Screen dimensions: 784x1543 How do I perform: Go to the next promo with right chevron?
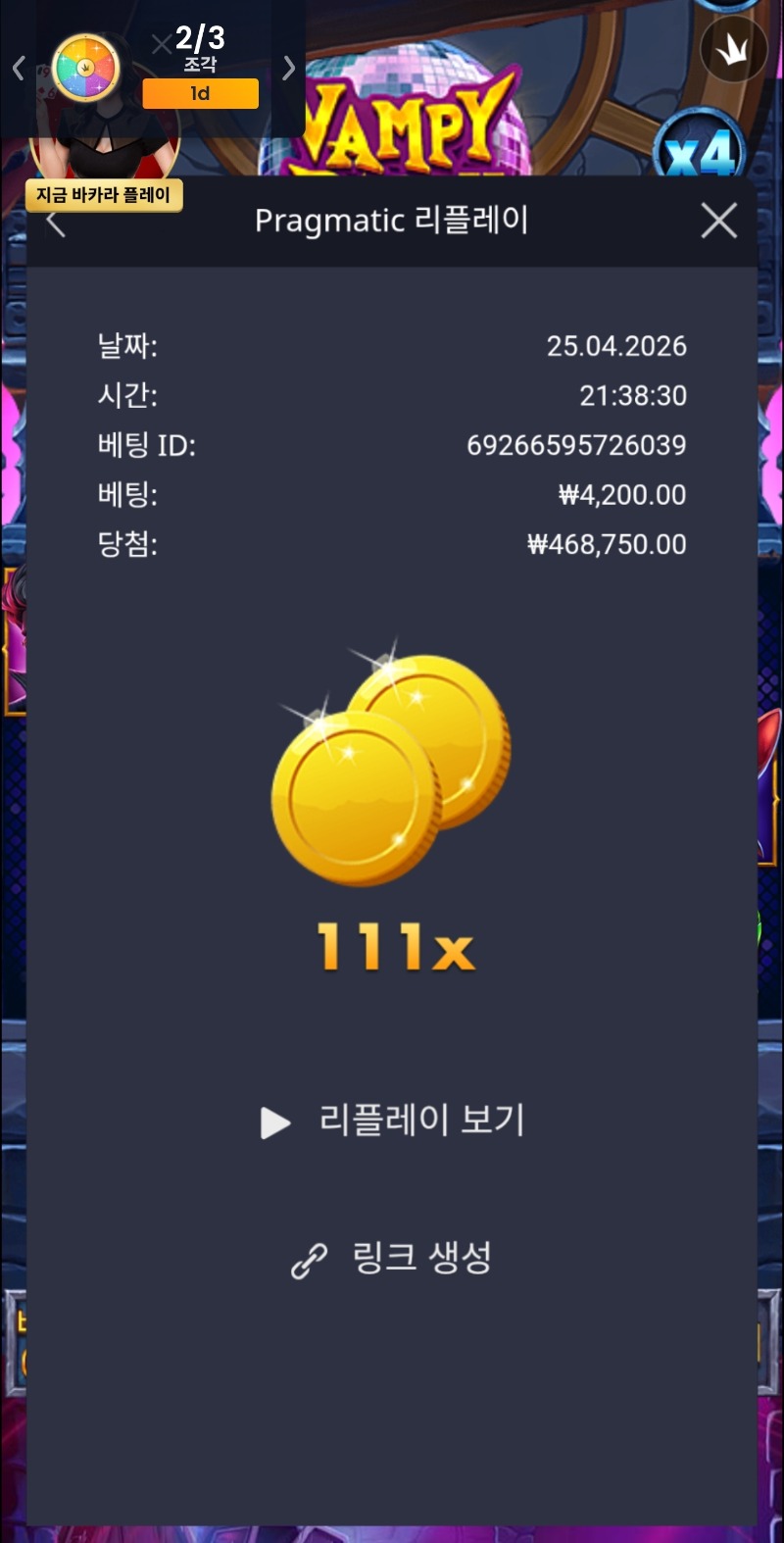click(x=288, y=68)
